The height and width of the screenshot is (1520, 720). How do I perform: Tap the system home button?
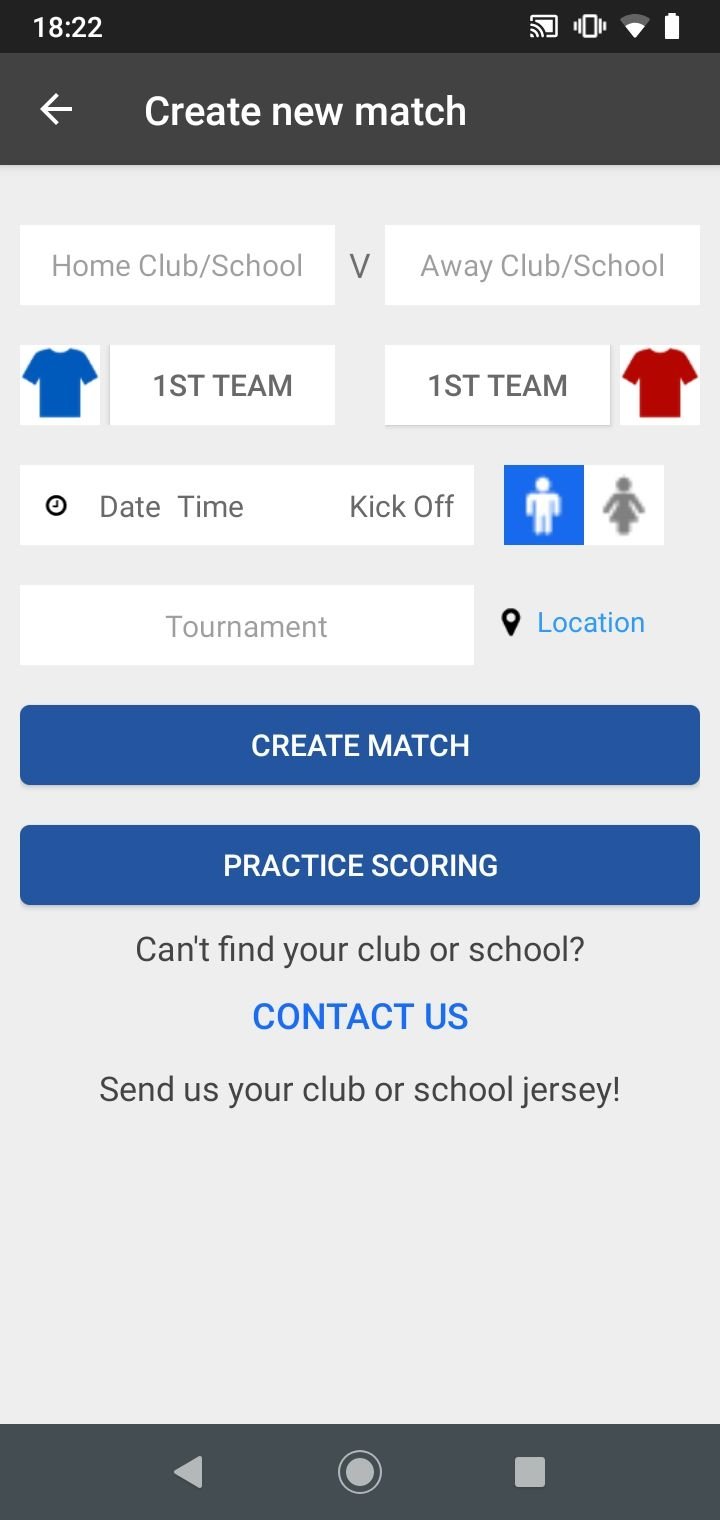pyautogui.click(x=360, y=1472)
